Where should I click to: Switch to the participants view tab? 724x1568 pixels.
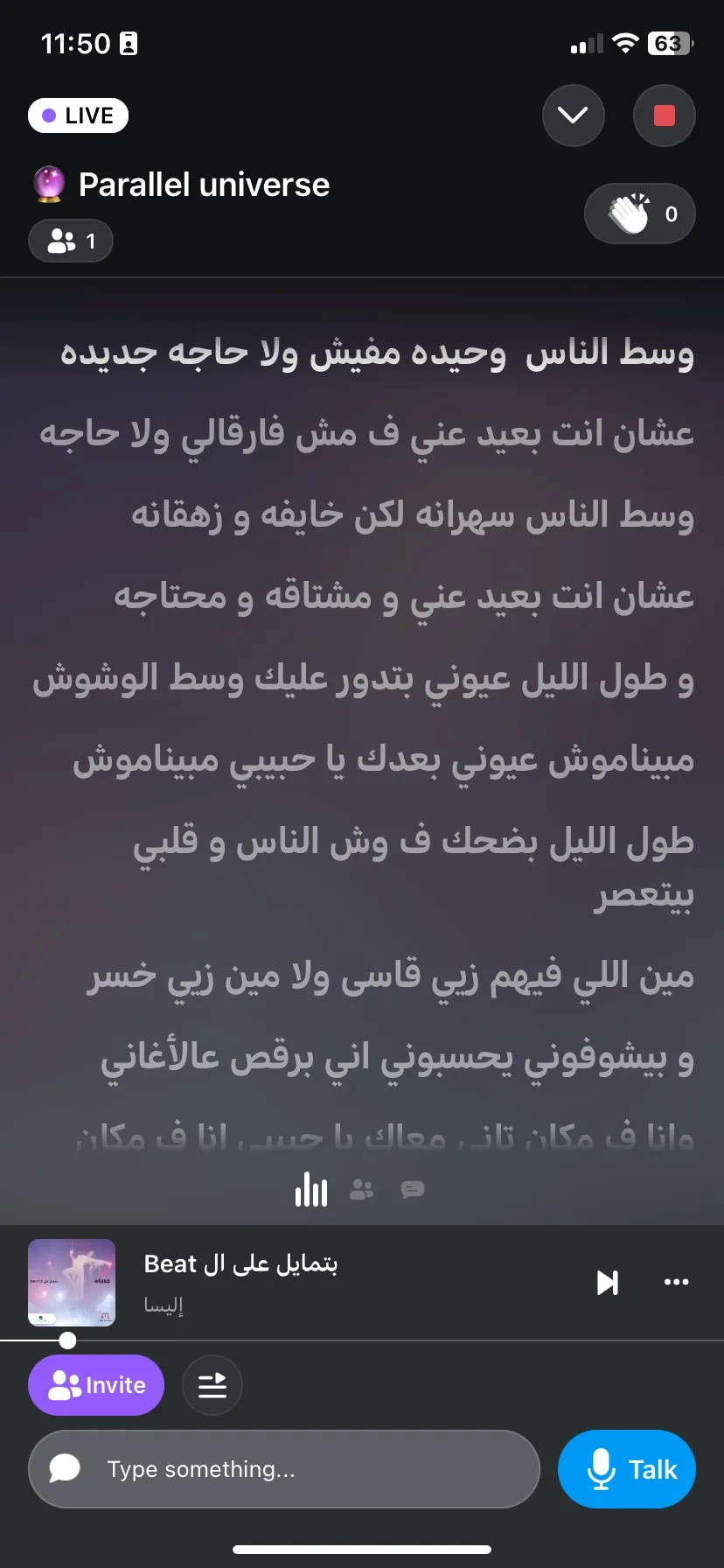[362, 1189]
